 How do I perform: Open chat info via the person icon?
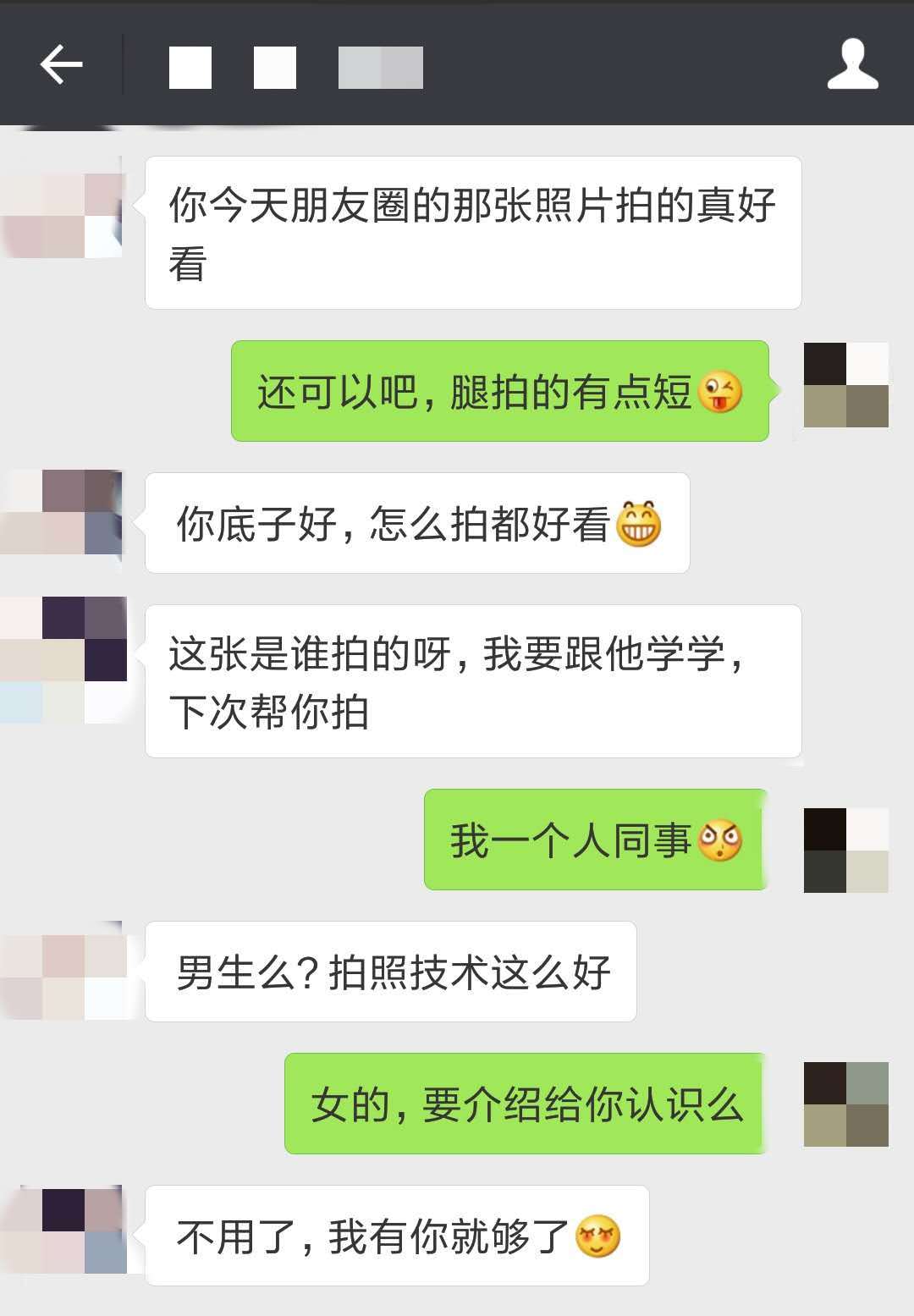[x=852, y=64]
